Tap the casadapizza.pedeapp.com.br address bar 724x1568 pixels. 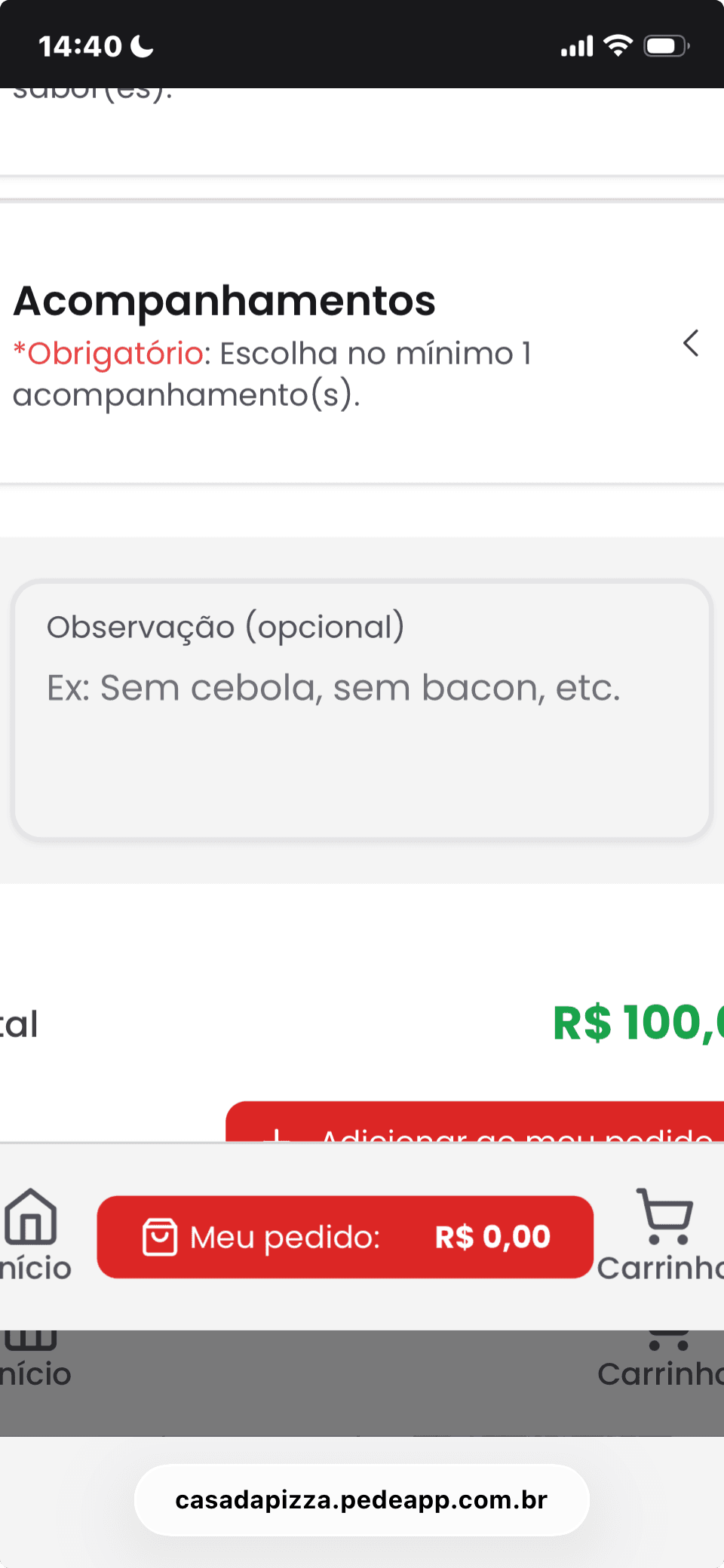pyautogui.click(x=361, y=1499)
